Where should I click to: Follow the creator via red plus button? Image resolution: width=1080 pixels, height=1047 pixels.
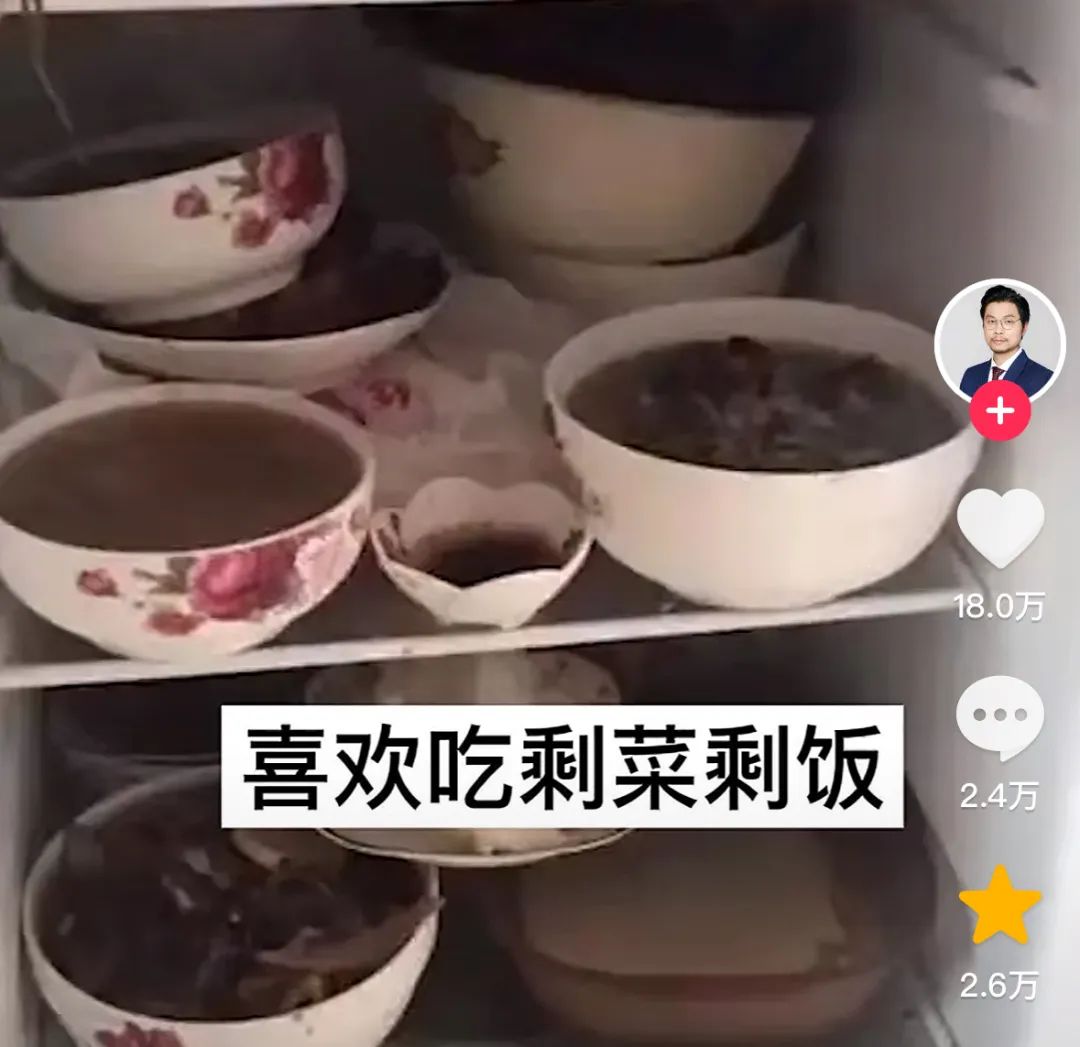[x=999, y=411]
